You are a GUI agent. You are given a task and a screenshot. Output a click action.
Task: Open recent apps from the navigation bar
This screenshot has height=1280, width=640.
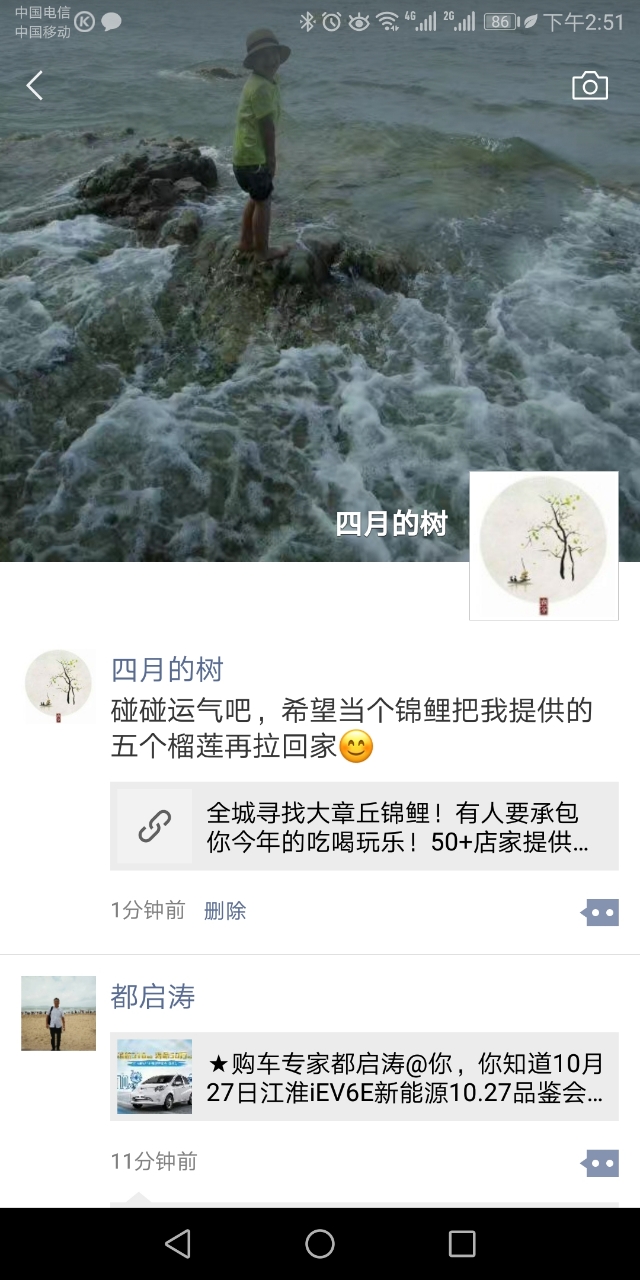click(462, 1244)
